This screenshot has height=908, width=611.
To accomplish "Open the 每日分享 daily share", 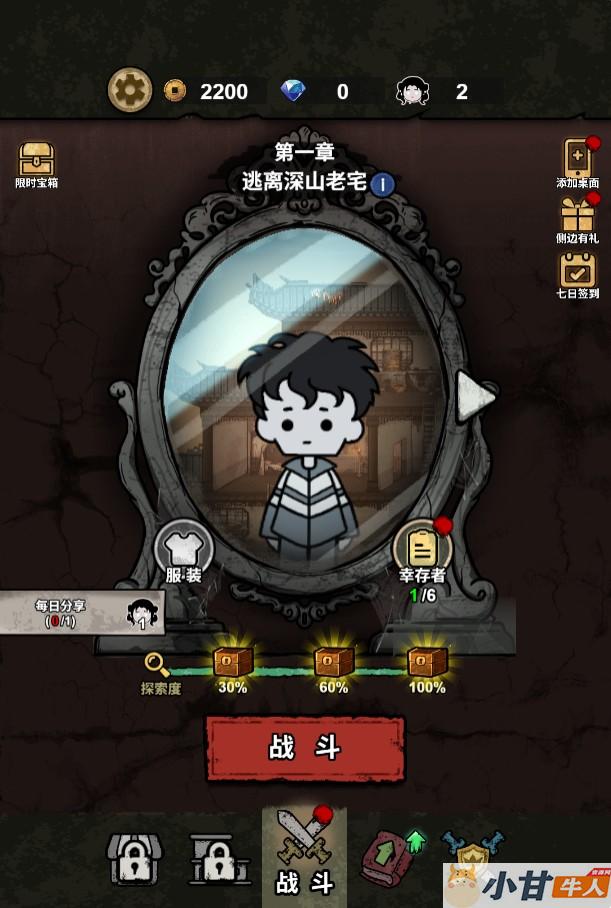I will click(80, 612).
